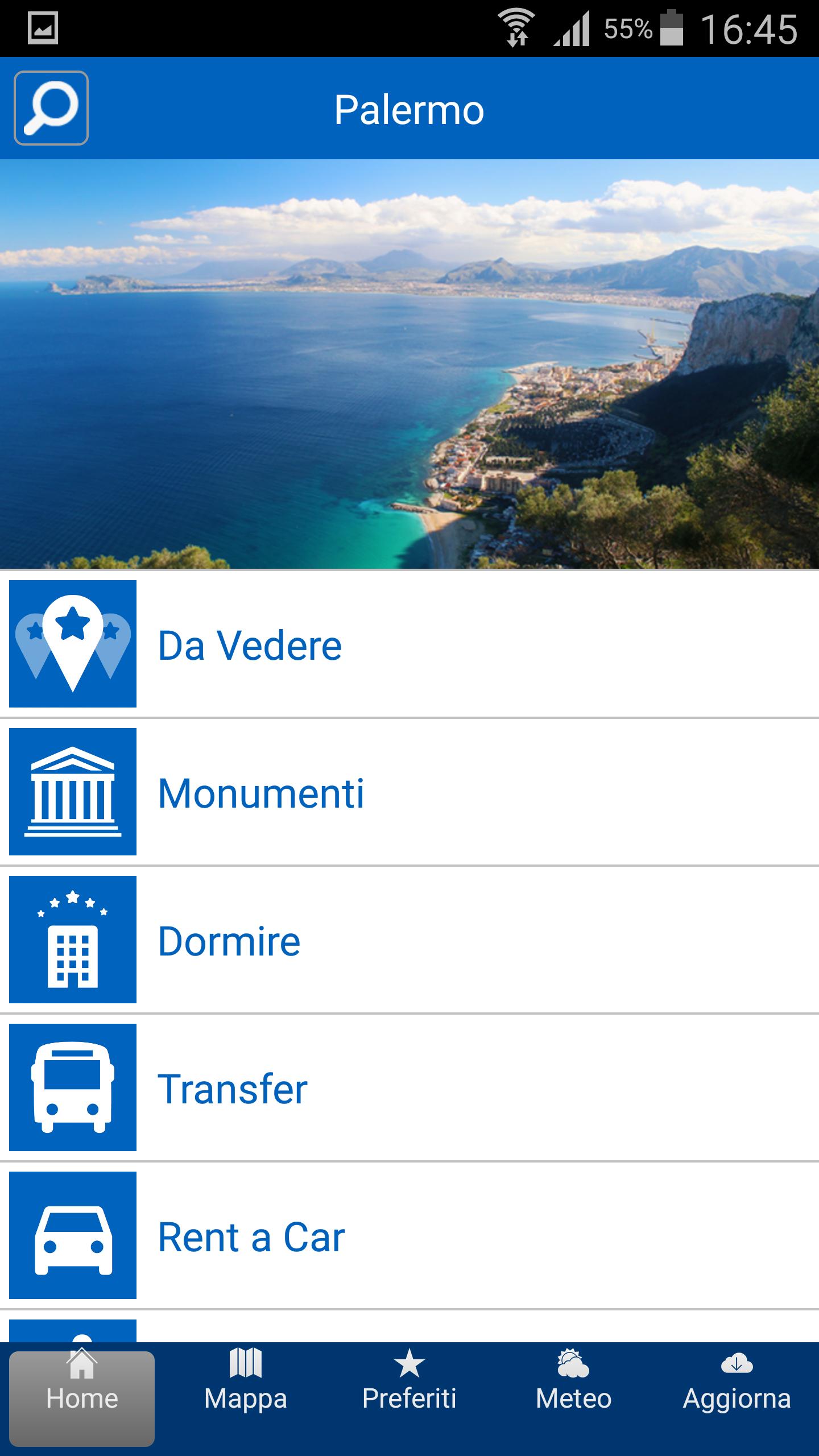Viewport: 819px width, 1456px height.
Task: Tap the search magnifier icon
Action: 51,109
